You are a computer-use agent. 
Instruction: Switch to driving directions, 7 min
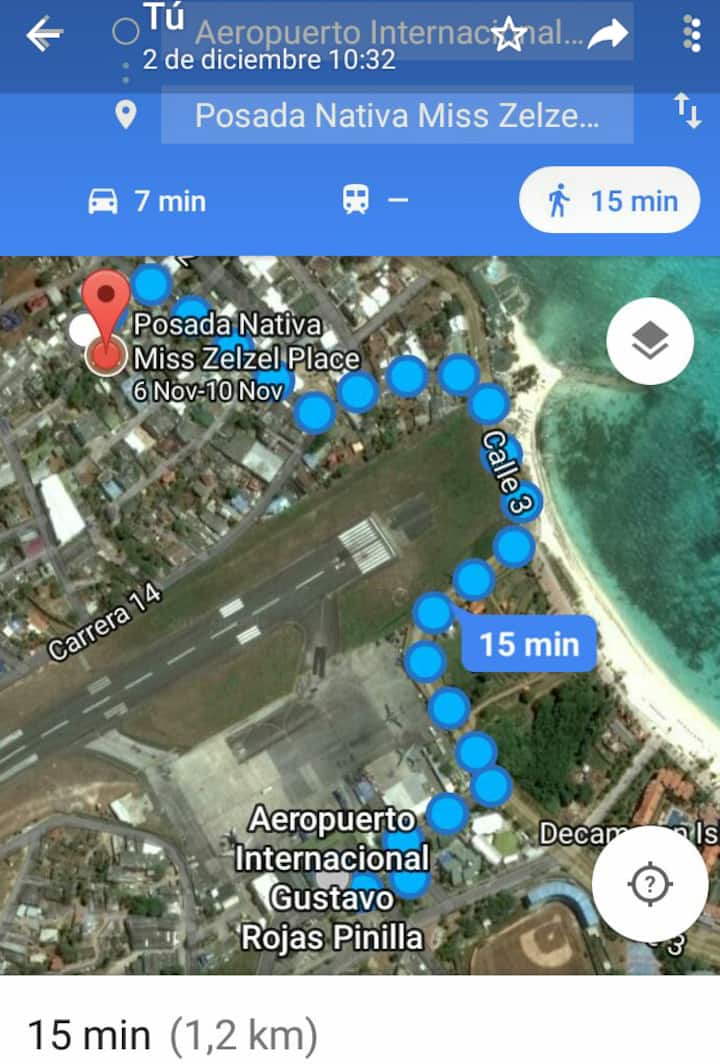(x=147, y=201)
